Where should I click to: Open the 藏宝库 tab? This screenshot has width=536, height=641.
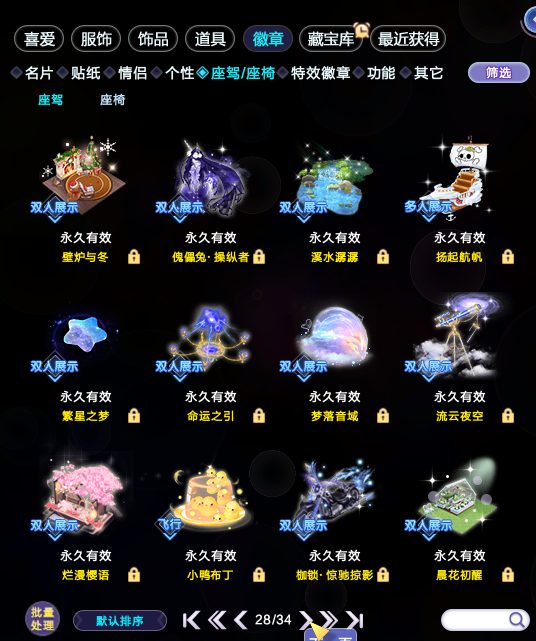click(x=330, y=39)
